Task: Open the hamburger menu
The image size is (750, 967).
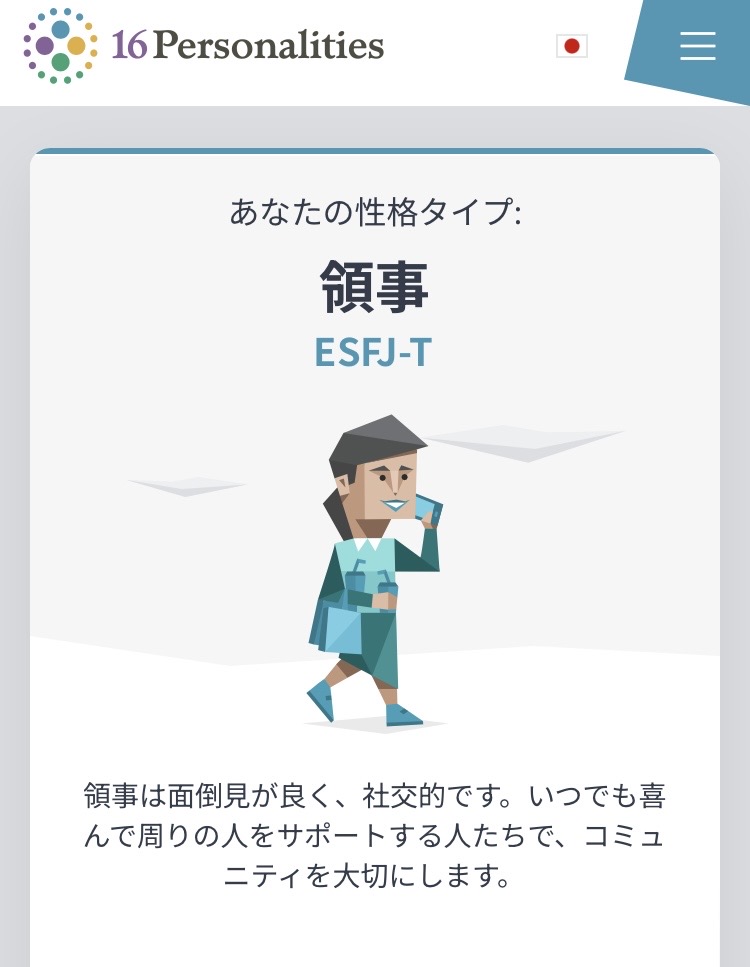Action: coord(697,46)
